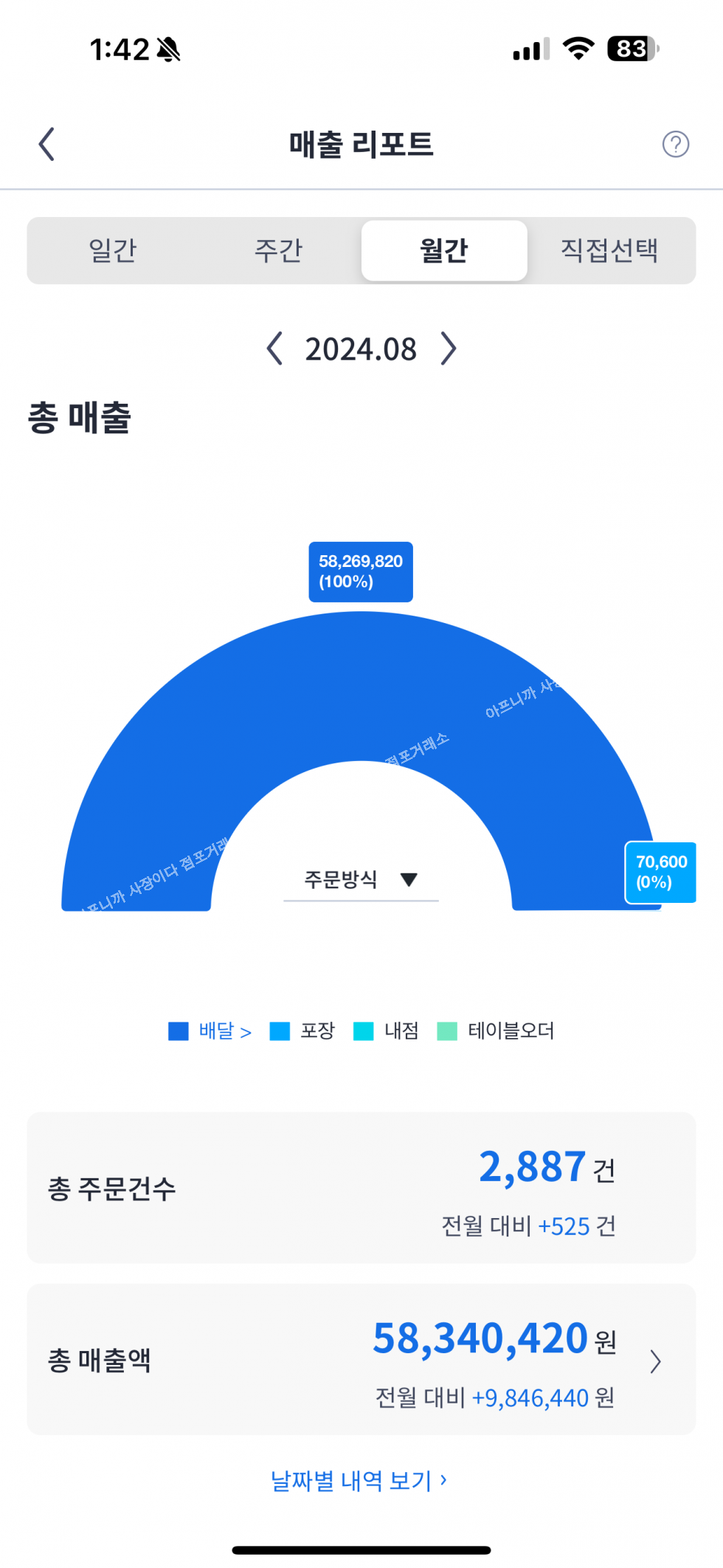Switch to the 일간 tab

[113, 250]
